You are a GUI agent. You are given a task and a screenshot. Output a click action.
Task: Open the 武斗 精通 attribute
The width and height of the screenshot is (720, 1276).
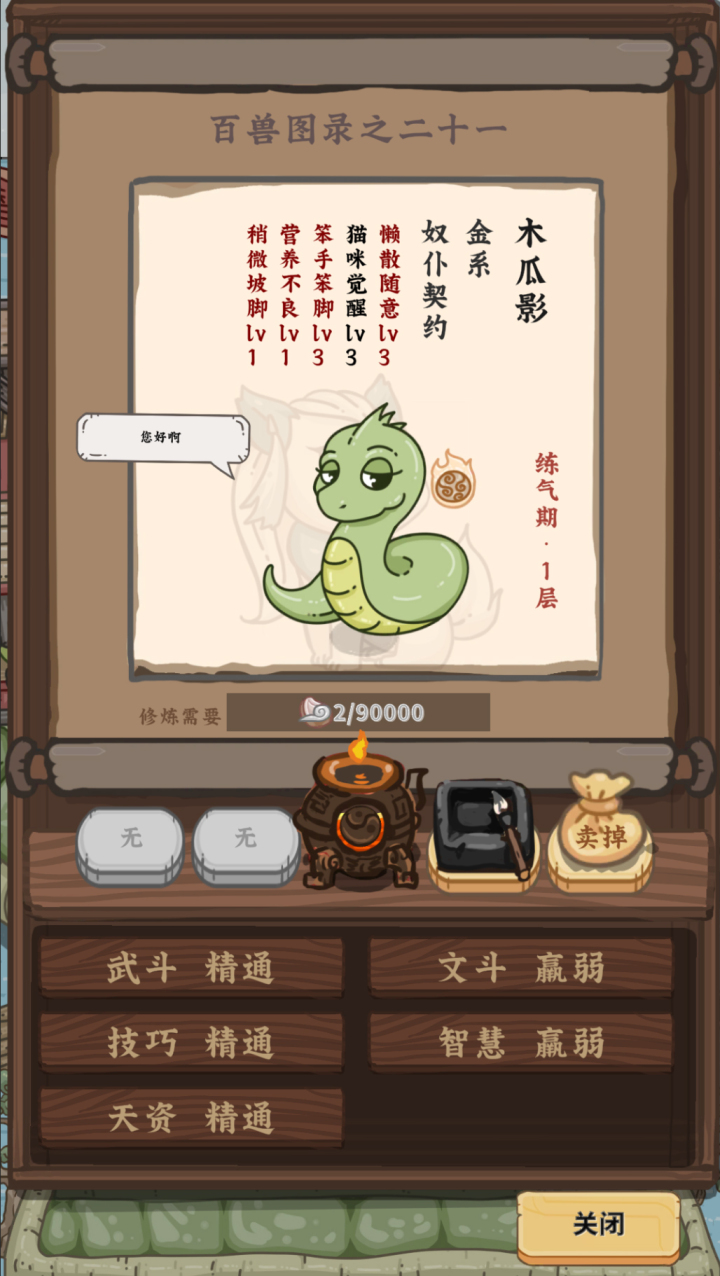(x=191, y=967)
